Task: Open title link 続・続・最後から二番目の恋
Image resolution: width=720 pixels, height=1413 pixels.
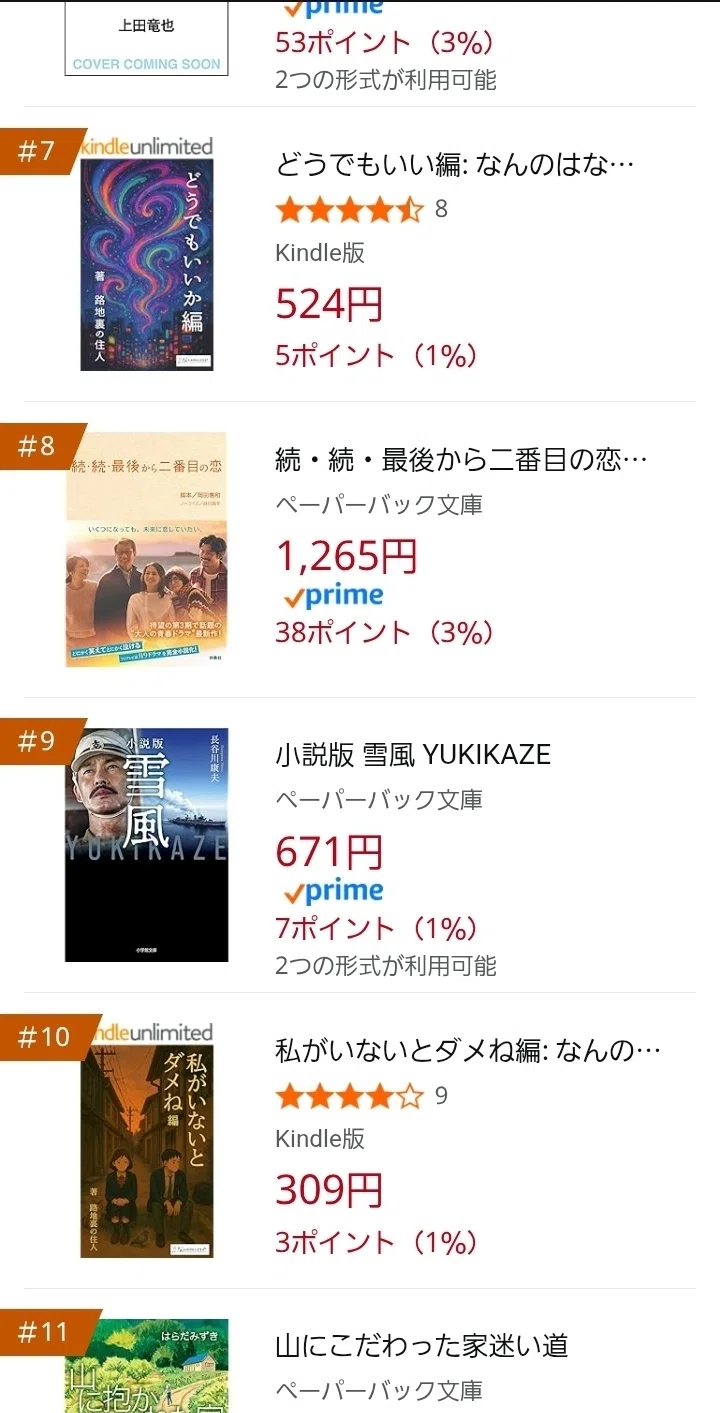Action: pos(462,460)
